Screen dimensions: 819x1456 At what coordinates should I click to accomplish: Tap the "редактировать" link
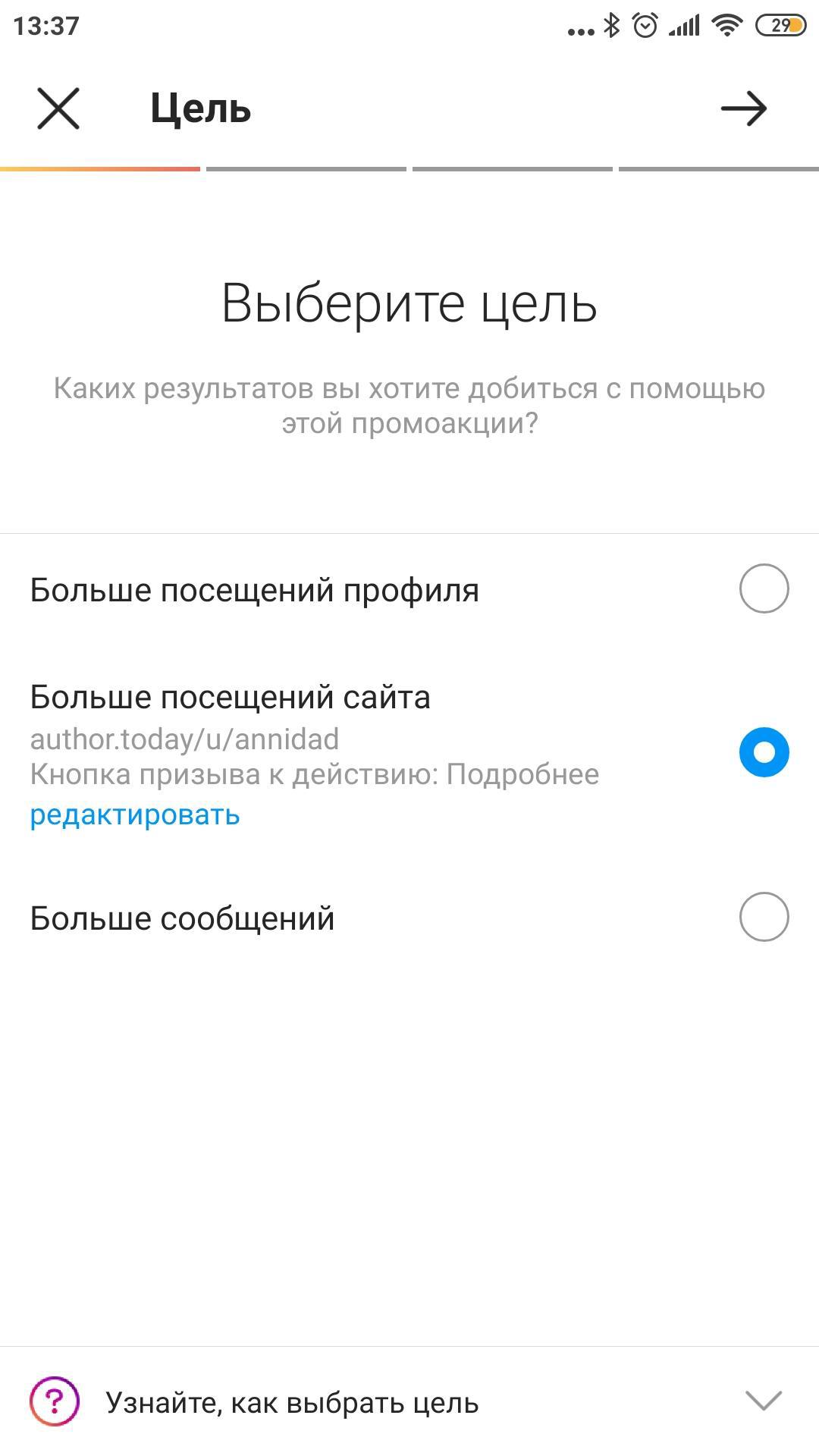click(x=135, y=815)
